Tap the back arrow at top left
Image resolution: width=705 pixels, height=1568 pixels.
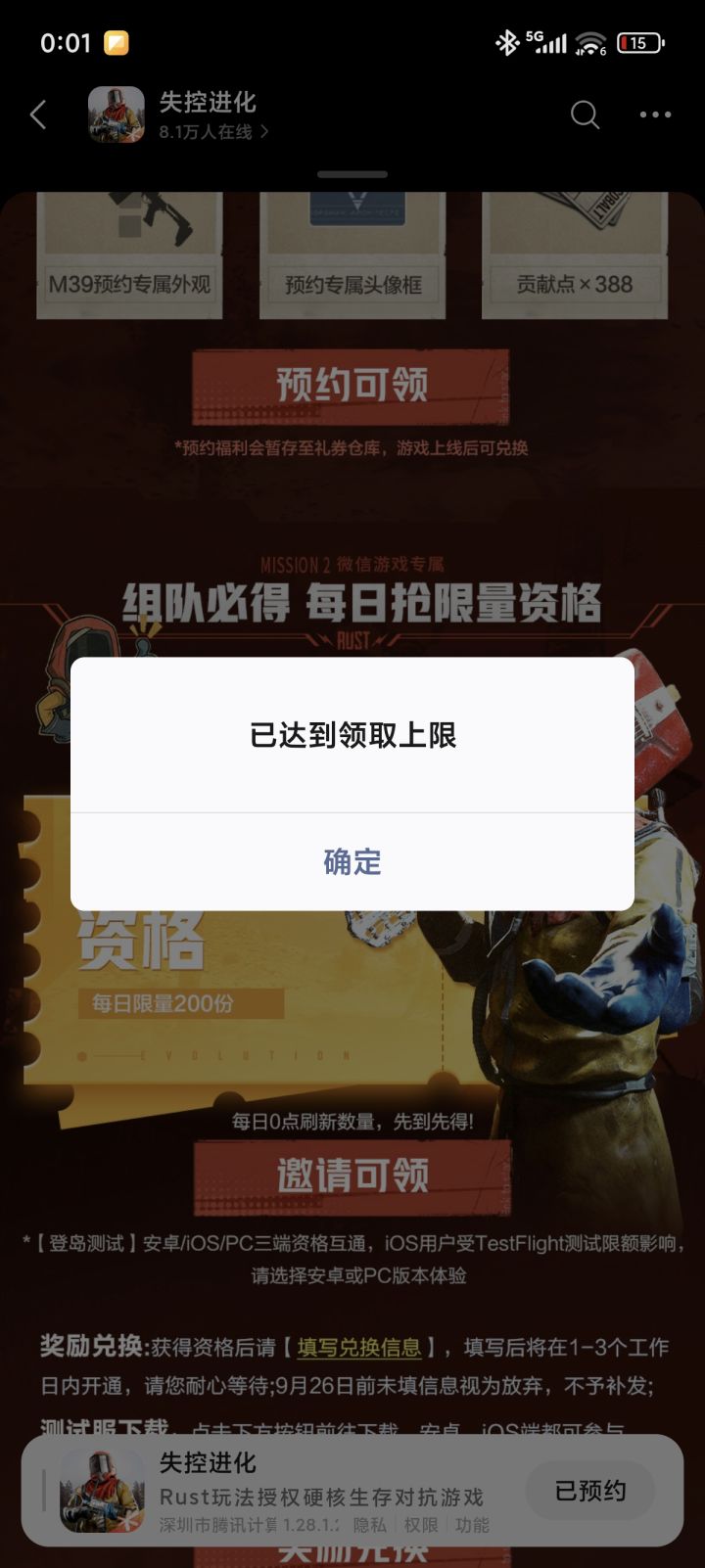[39, 115]
